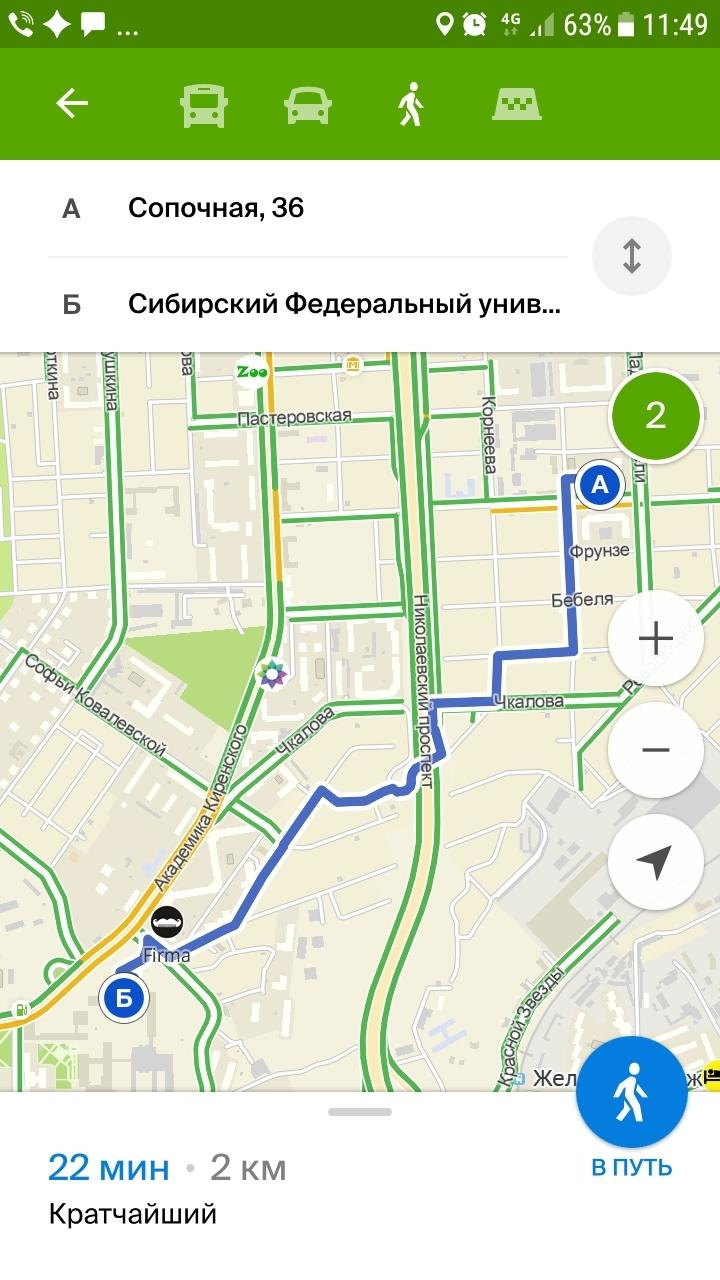Select the pedestrian route mode
Image resolution: width=720 pixels, height=1280 pixels.
(x=409, y=104)
